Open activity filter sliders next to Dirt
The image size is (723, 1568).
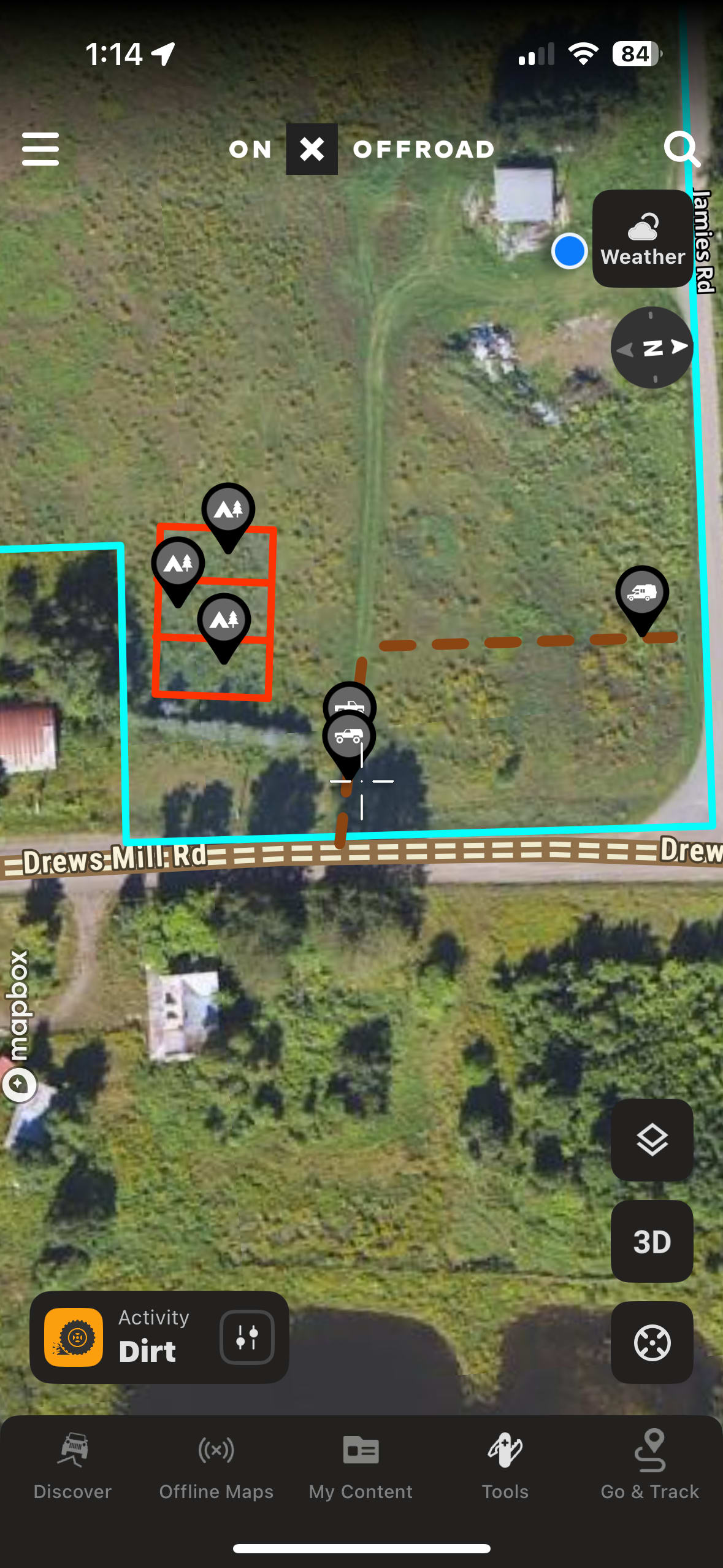click(x=247, y=1337)
